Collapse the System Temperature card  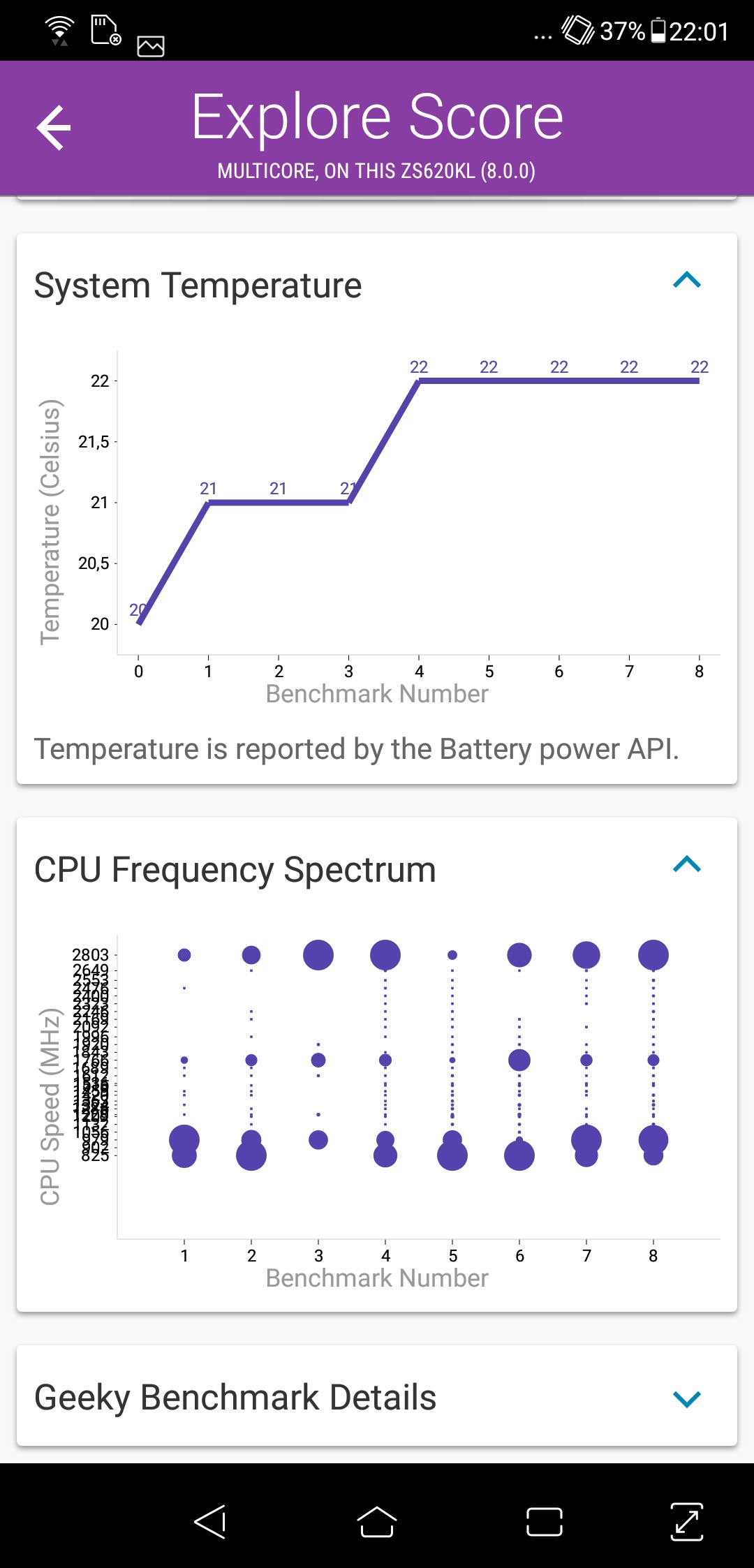point(686,281)
